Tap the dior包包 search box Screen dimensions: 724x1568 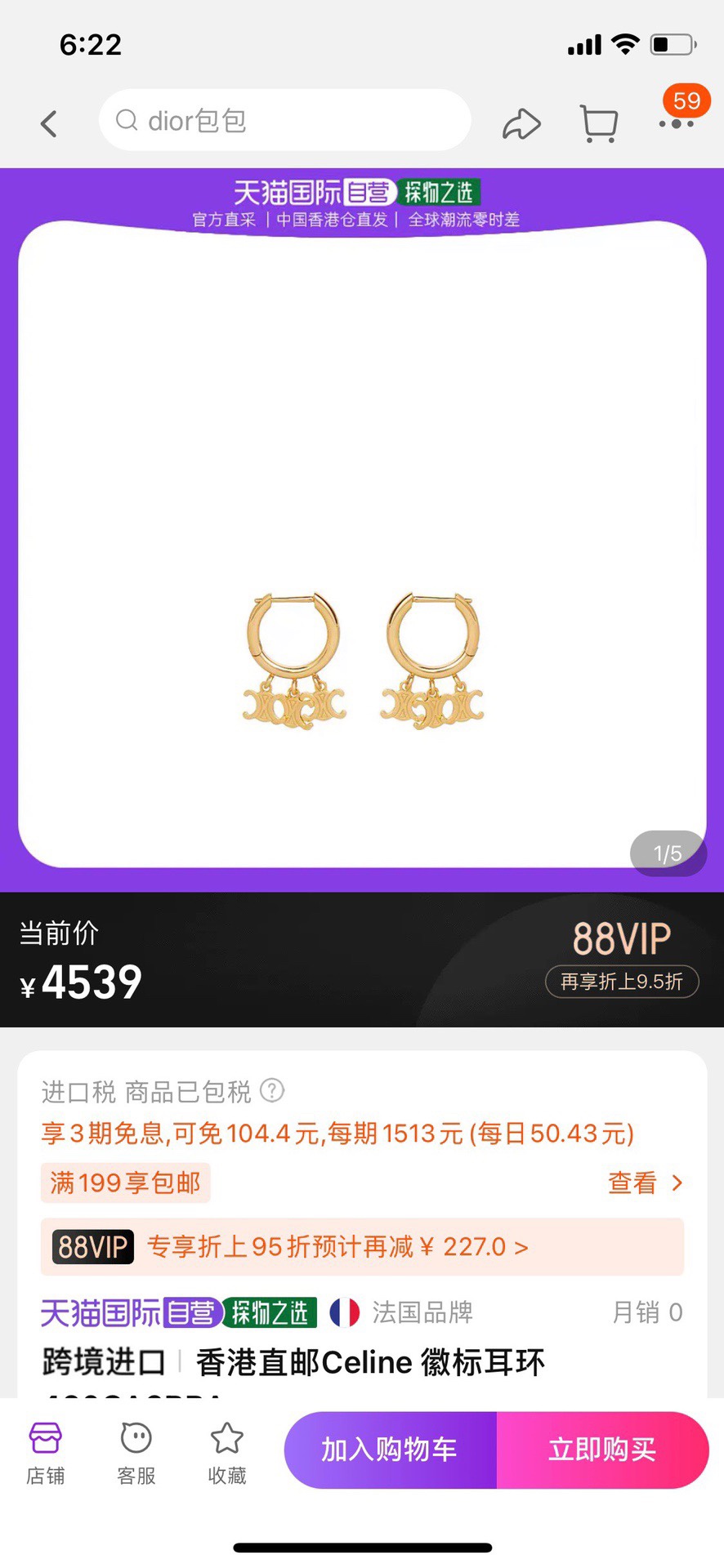[284, 121]
